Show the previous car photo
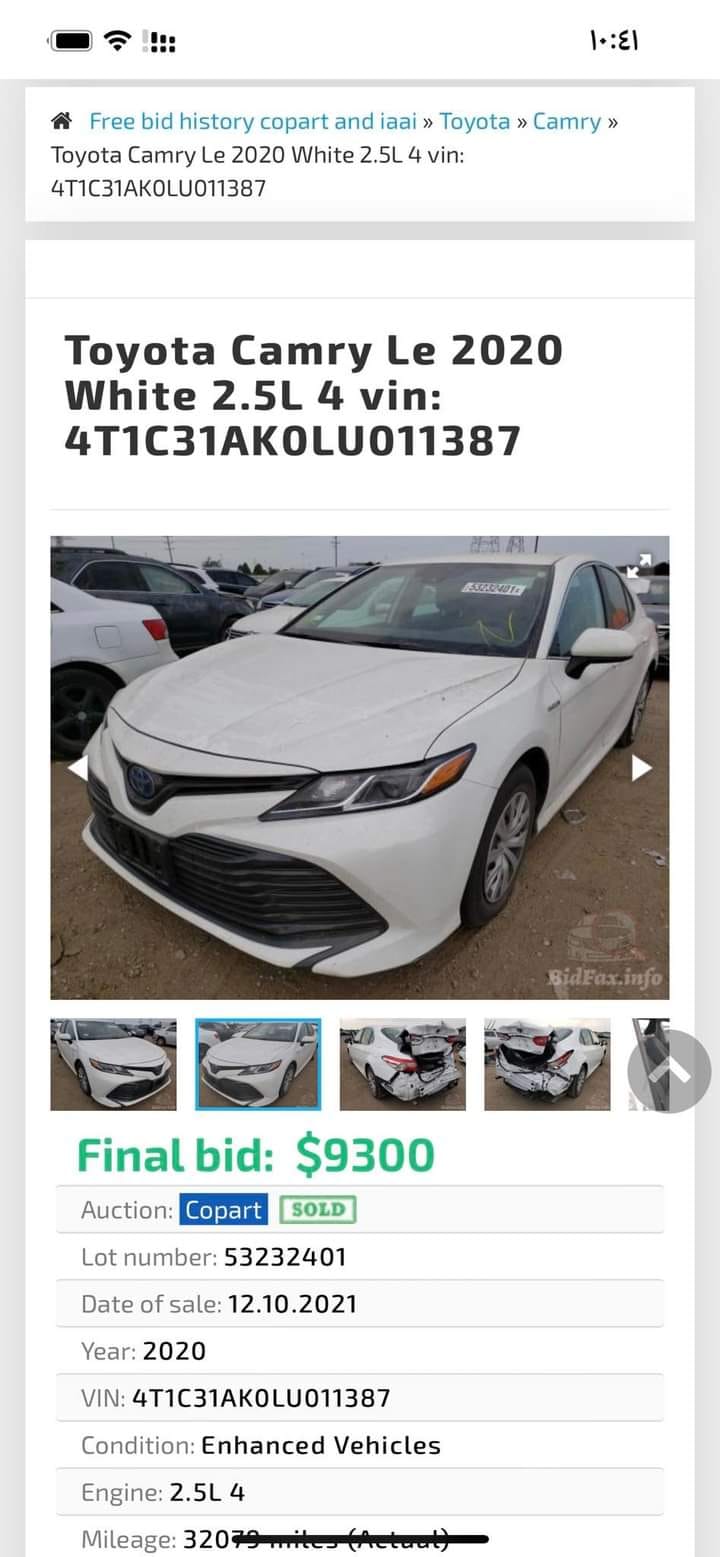The width and height of the screenshot is (720, 1557). point(77,768)
